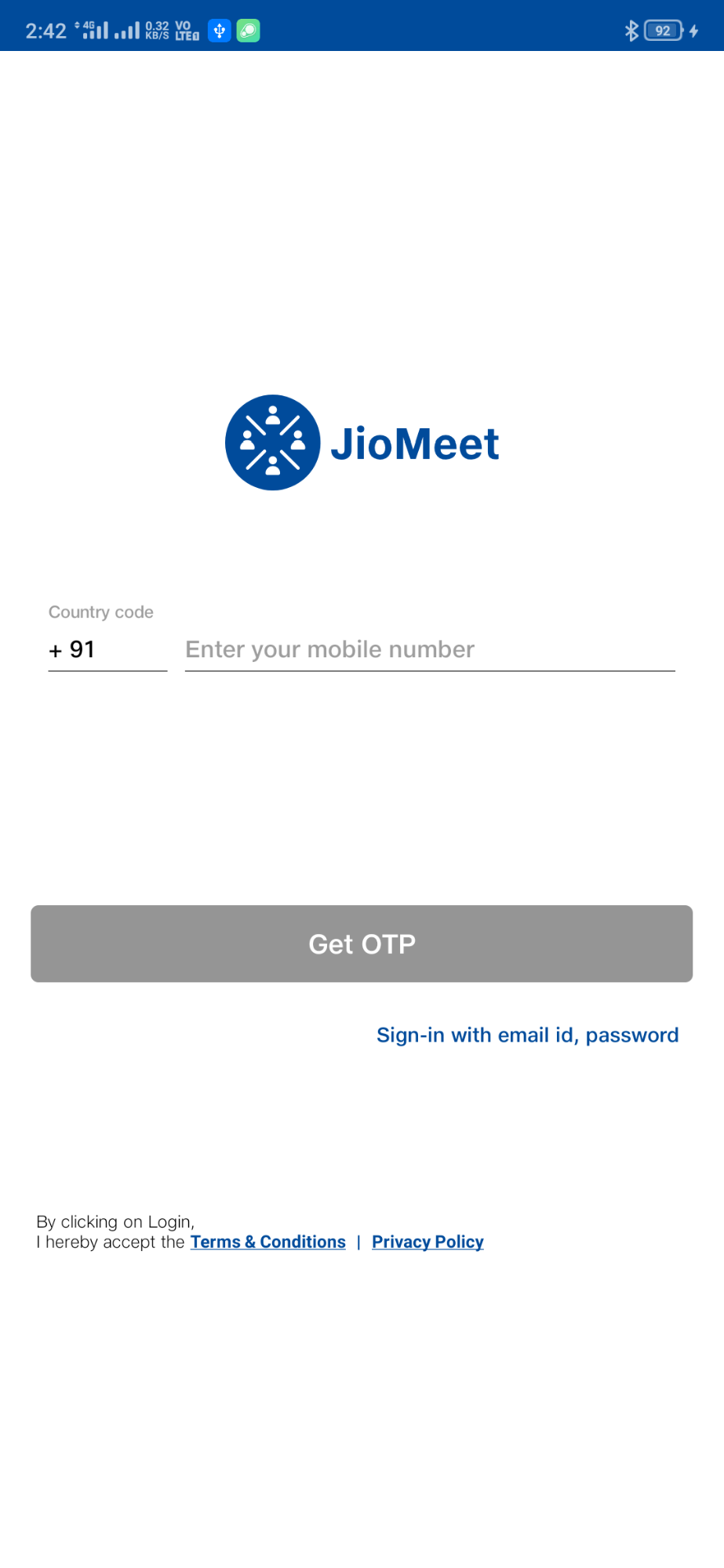Open the Terms & Conditions link
Screen dimensions: 724x1568
[268, 1242]
